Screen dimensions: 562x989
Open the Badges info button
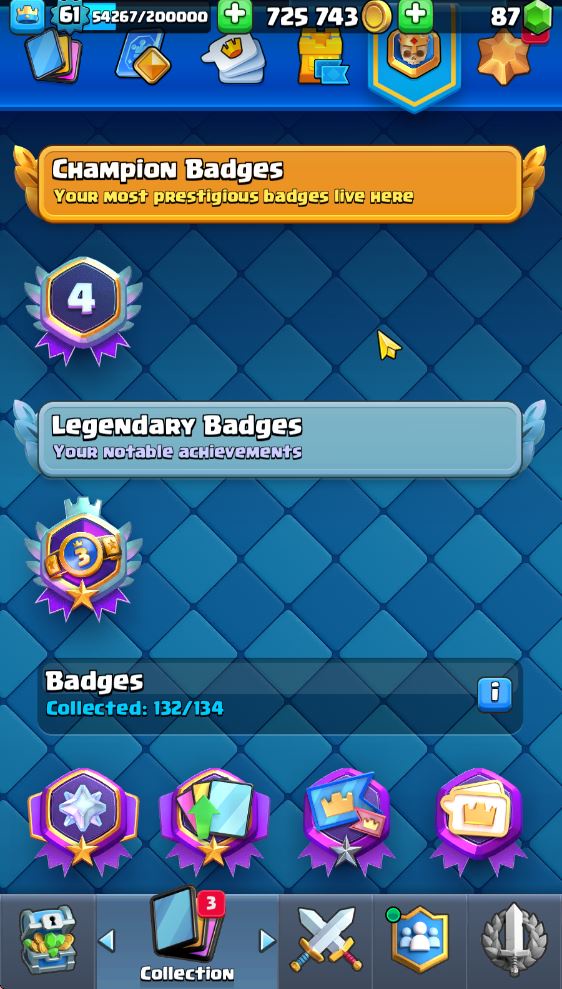click(495, 695)
